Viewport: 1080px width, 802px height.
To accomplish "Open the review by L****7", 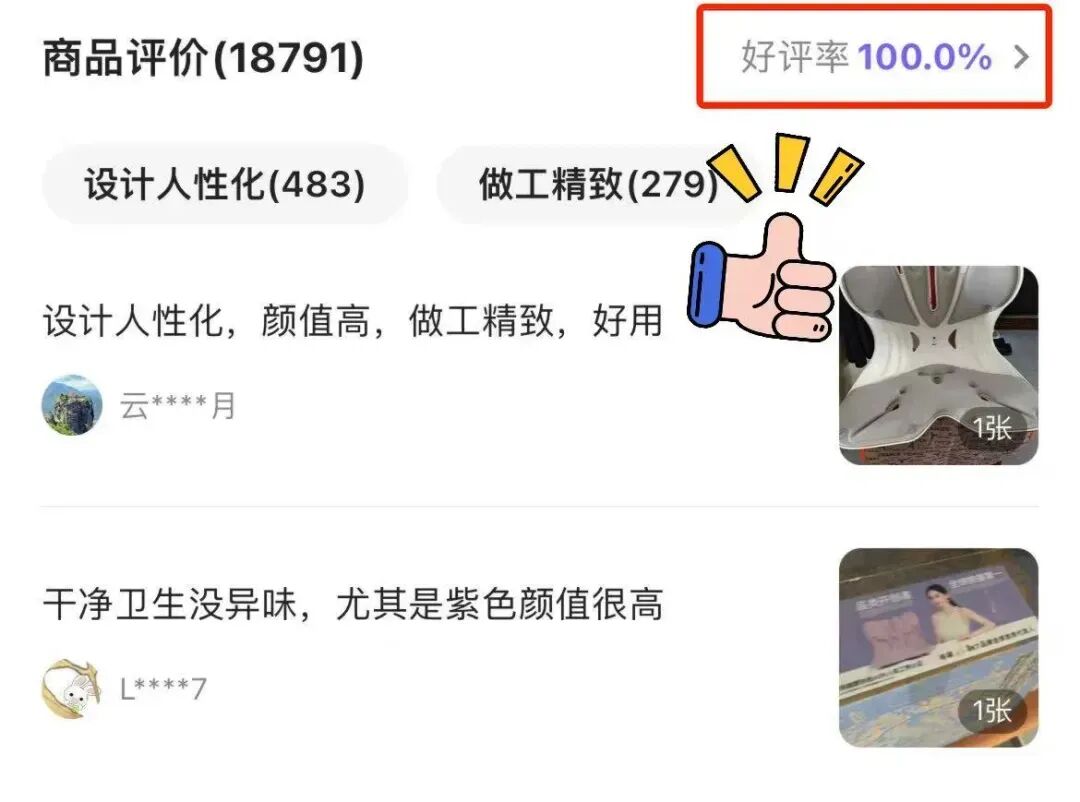I will pos(352,604).
